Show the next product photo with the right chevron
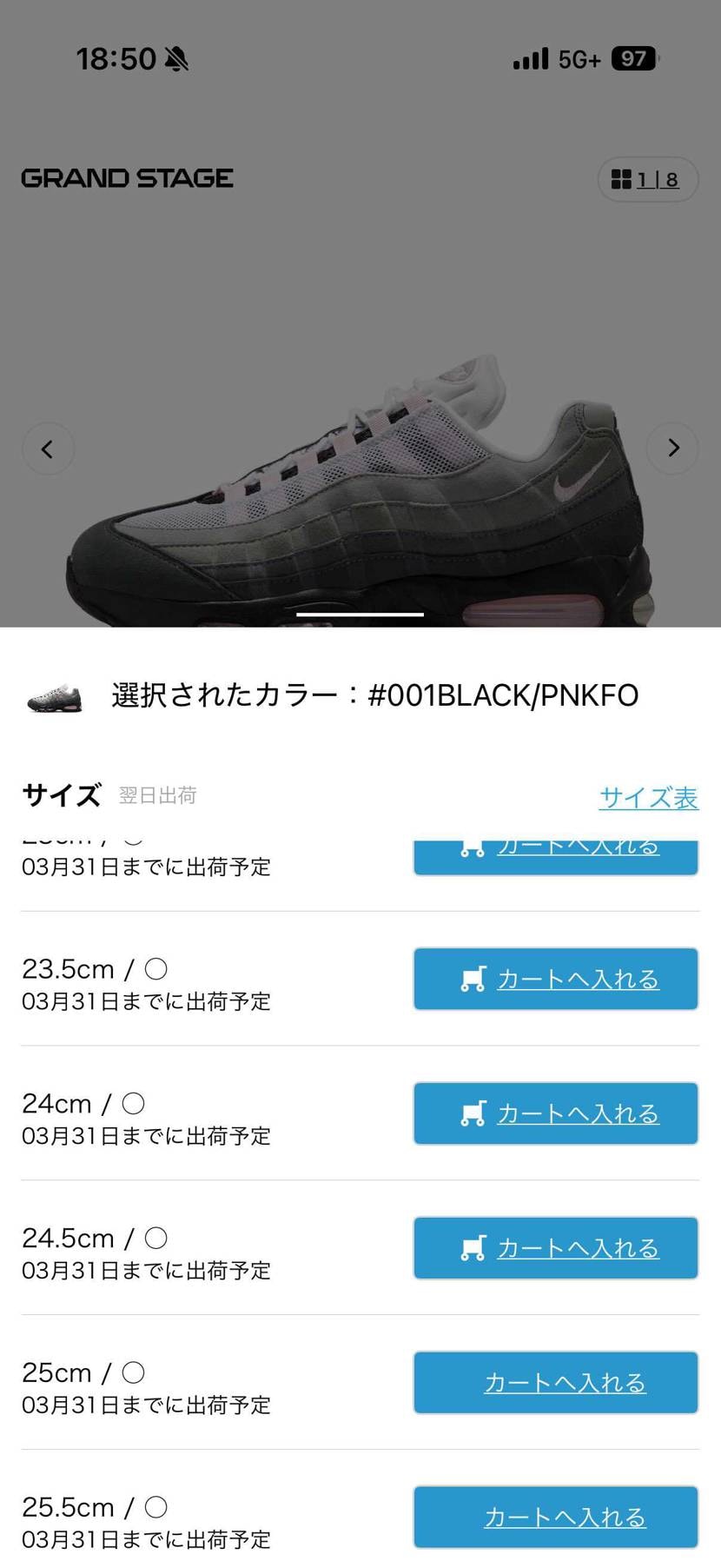This screenshot has height=1568, width=721. (672, 448)
